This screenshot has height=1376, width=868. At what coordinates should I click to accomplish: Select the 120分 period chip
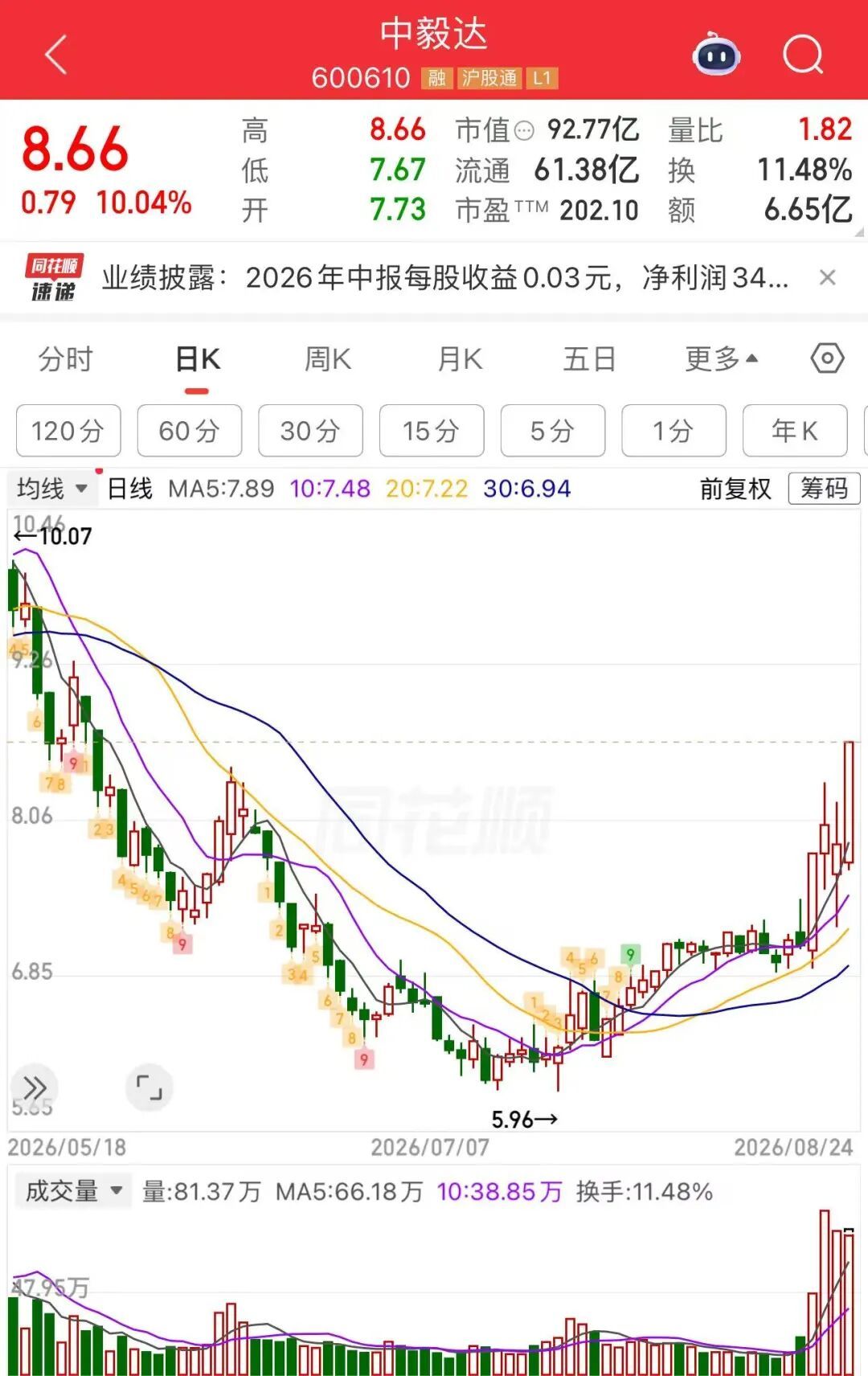pyautogui.click(x=68, y=431)
